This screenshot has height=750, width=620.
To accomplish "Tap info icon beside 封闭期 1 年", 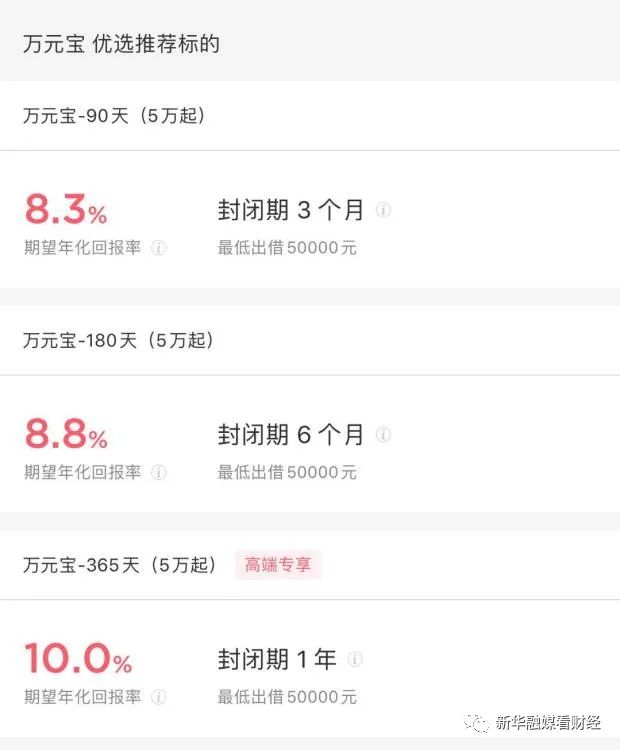I will 354,659.
